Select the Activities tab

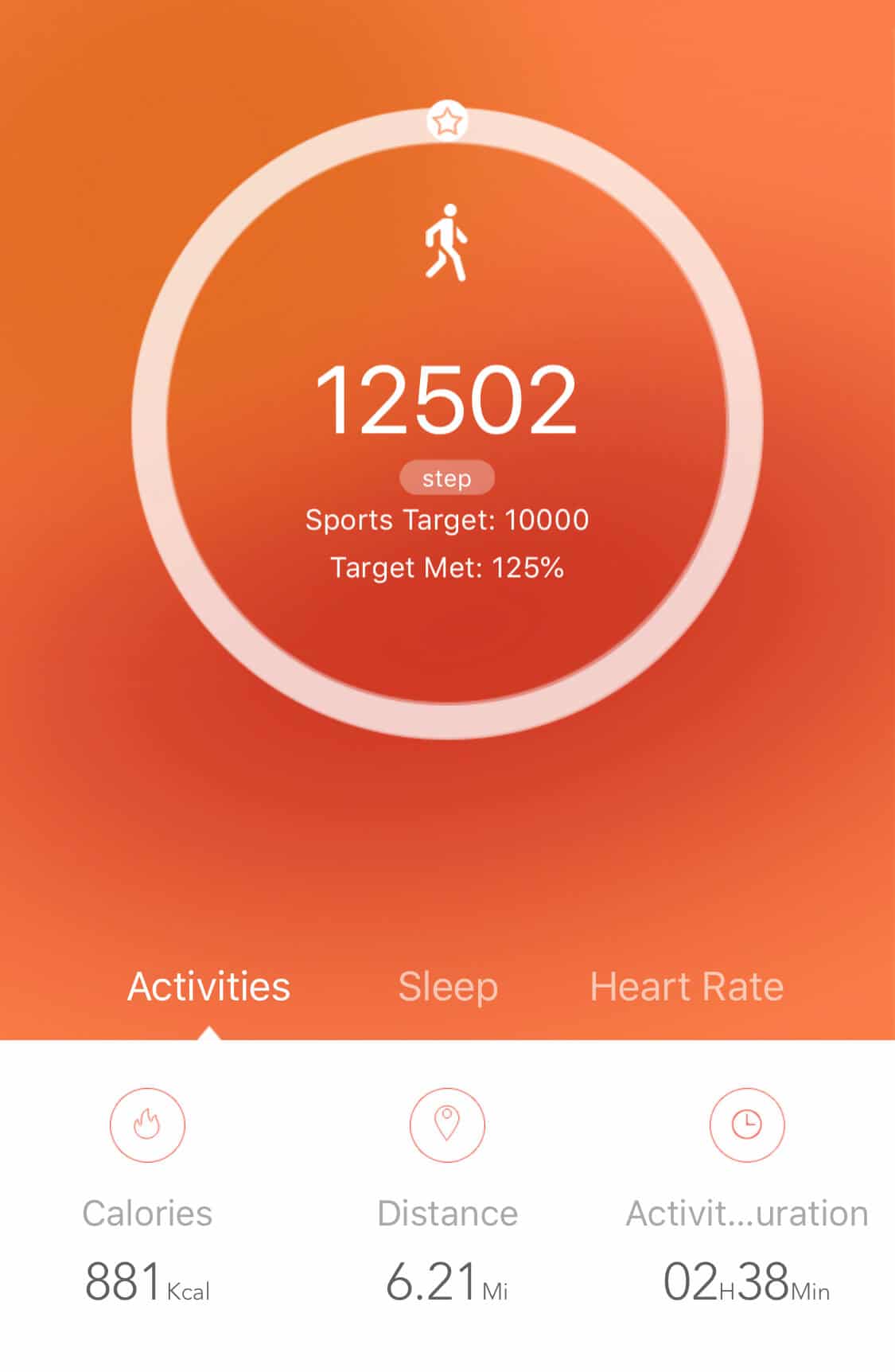pos(209,985)
